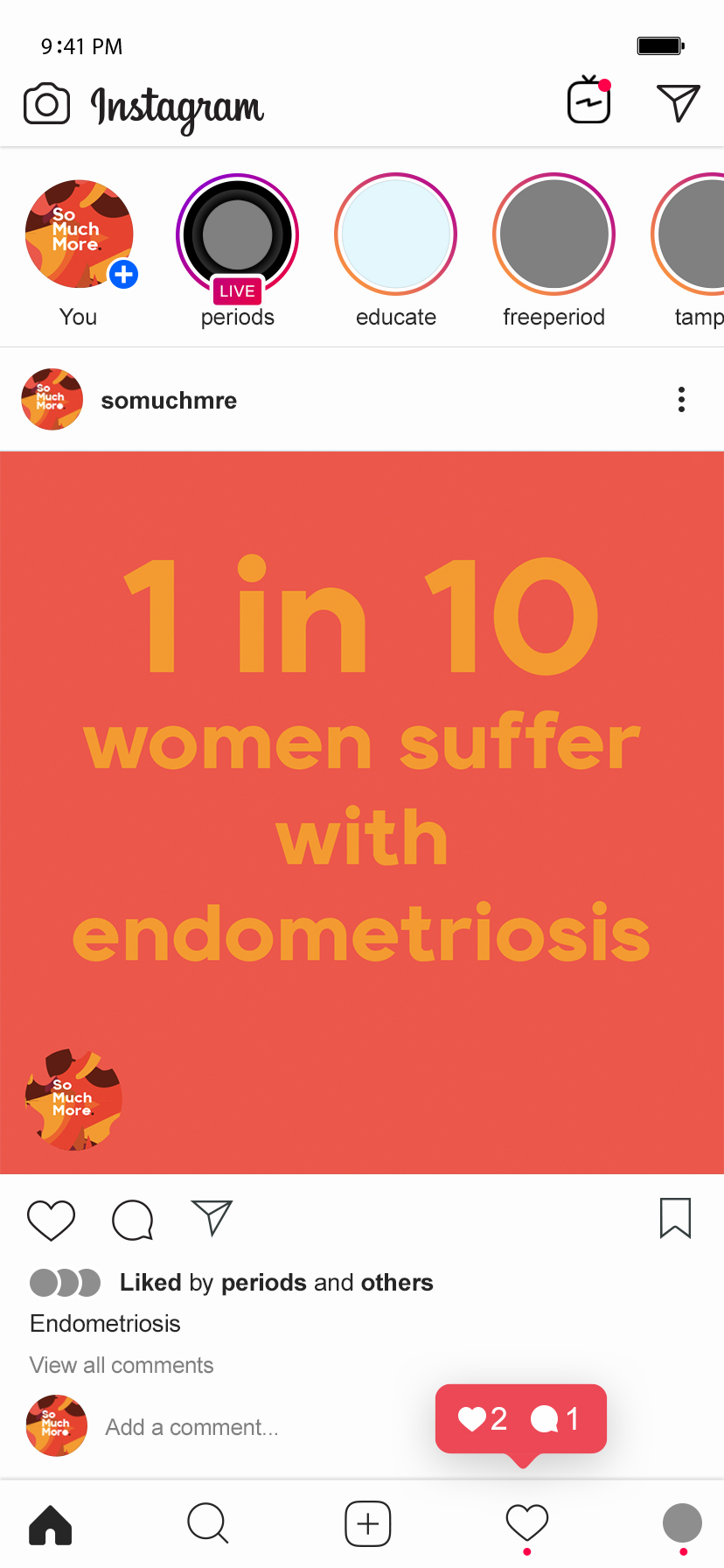Bookmark the endometriosis post
The width and height of the screenshot is (724, 1568).
tap(675, 1218)
